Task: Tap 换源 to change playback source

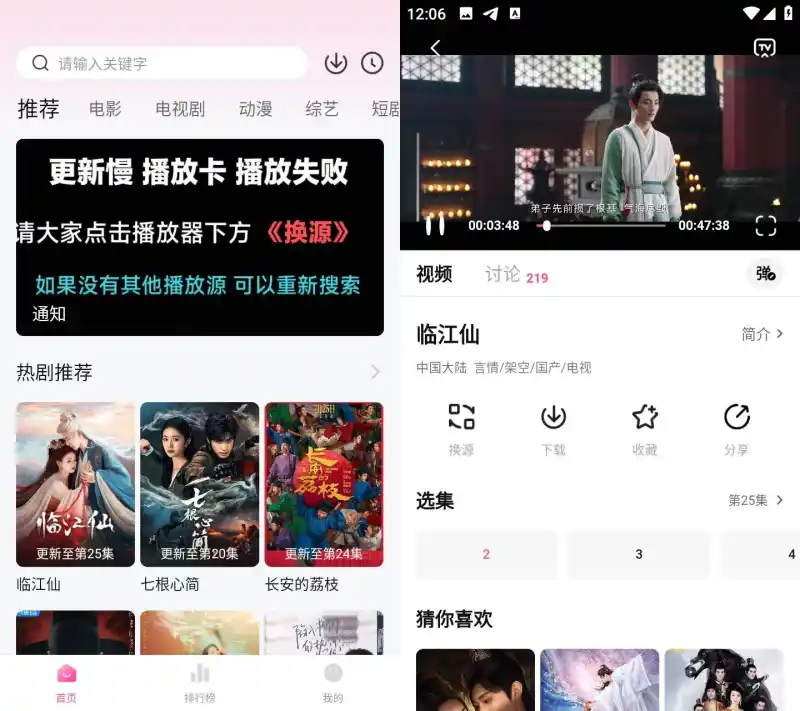Action: (x=461, y=428)
